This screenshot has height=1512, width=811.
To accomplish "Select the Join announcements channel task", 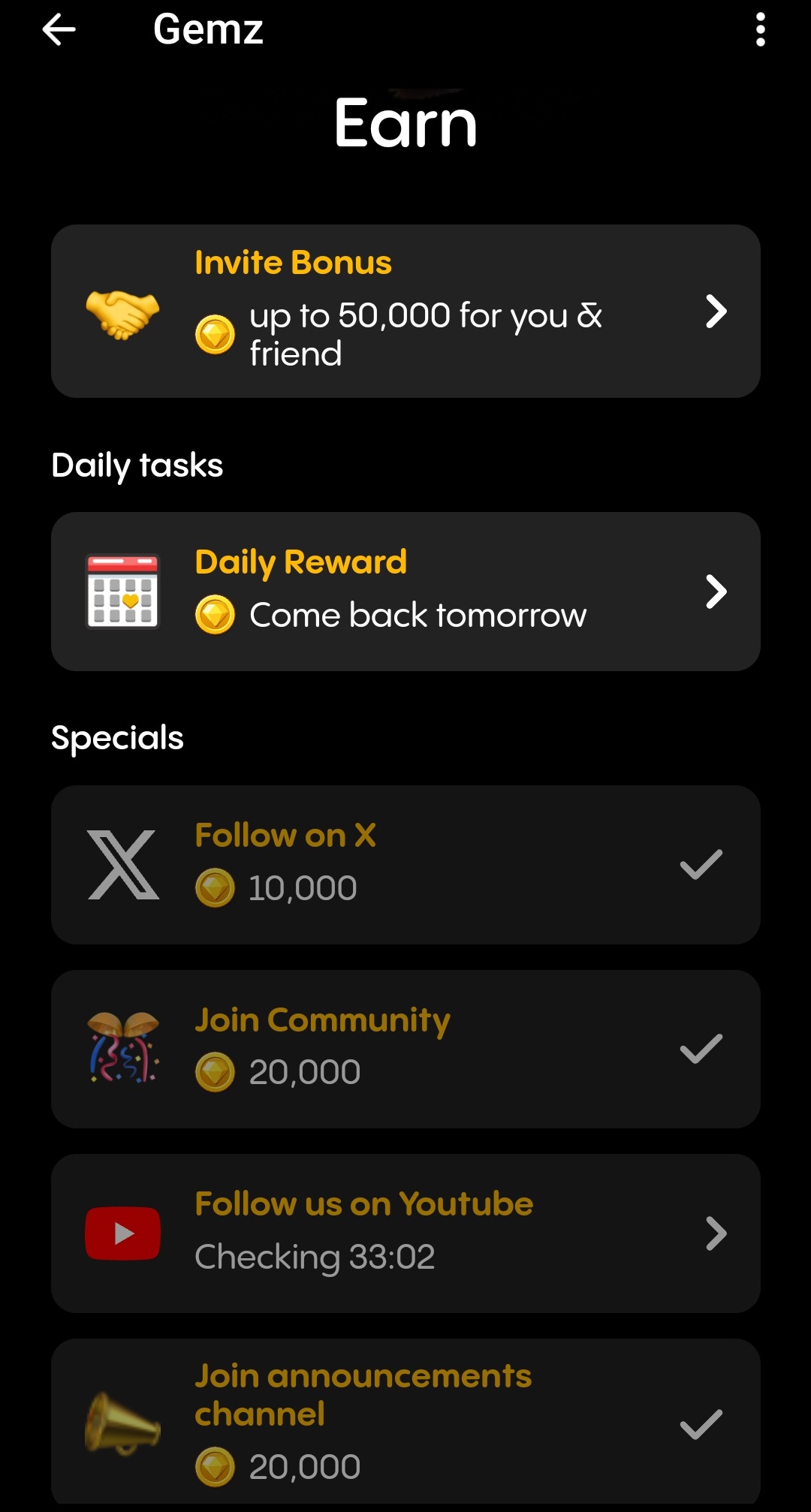I will pos(405,1421).
